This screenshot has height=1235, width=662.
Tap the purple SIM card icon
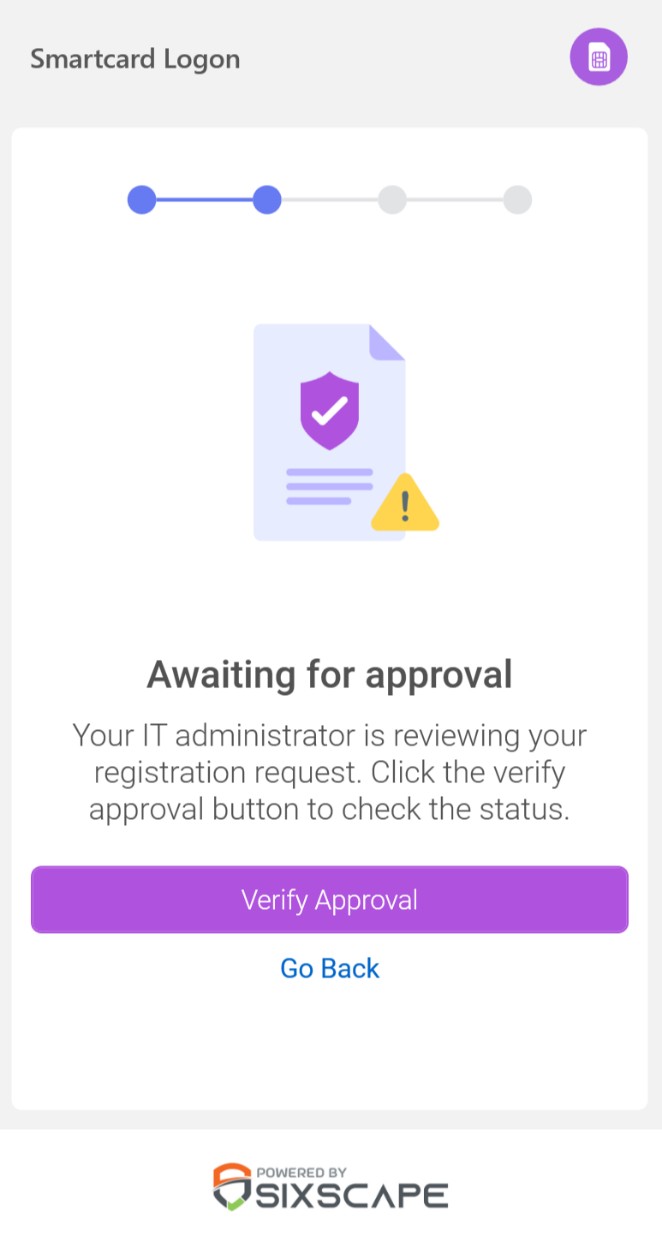click(x=598, y=58)
